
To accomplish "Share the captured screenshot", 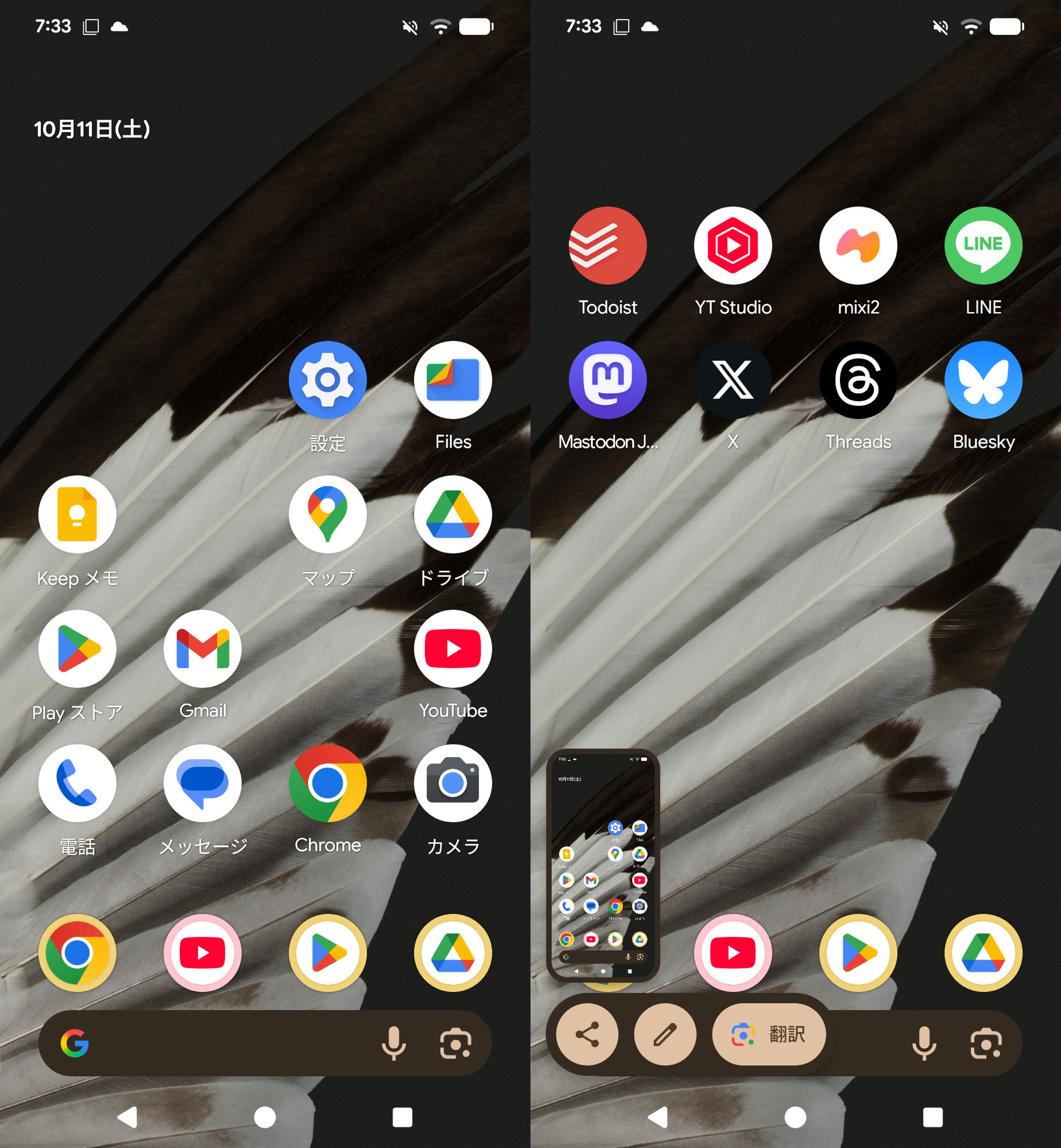I will [587, 1034].
